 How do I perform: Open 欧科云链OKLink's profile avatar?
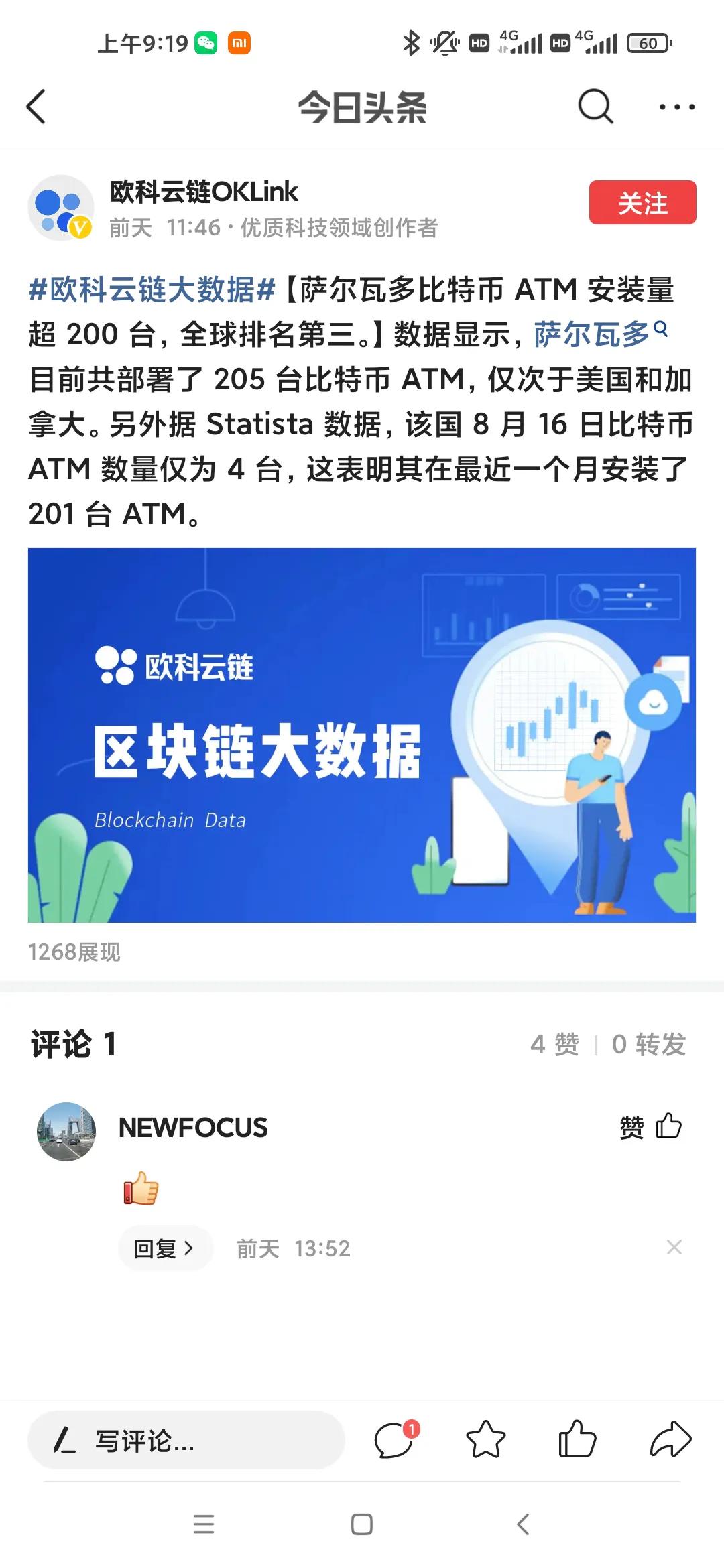(61, 208)
